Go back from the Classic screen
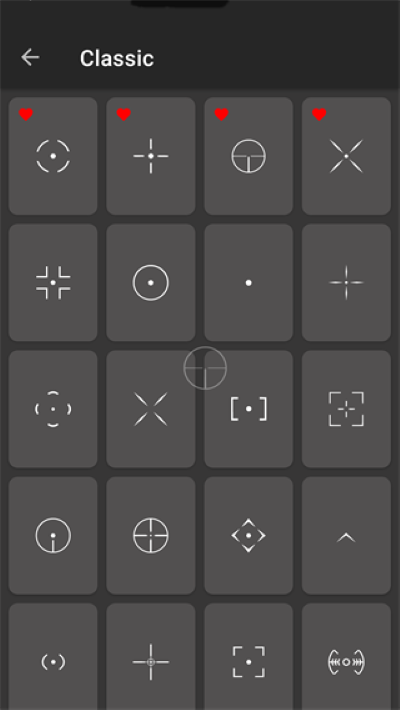The width and height of the screenshot is (400, 710). (x=30, y=58)
